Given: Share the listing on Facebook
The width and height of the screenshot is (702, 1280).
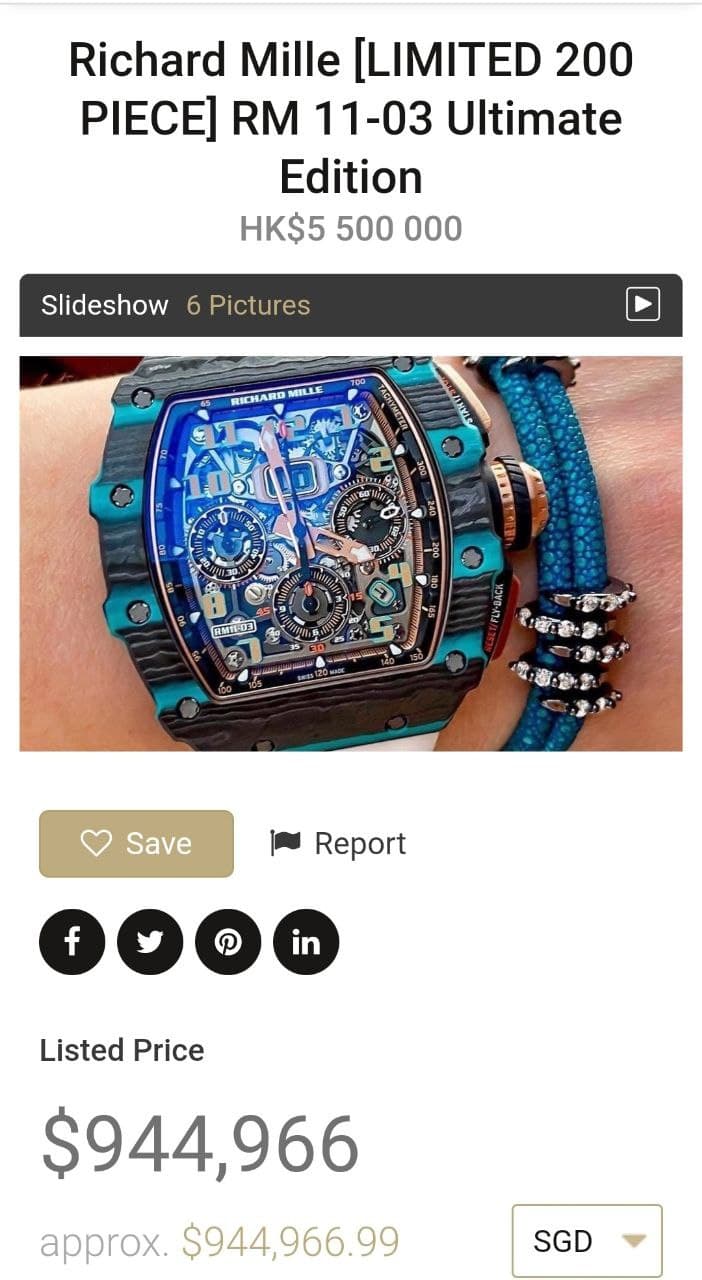Looking at the screenshot, I should tap(72, 942).
